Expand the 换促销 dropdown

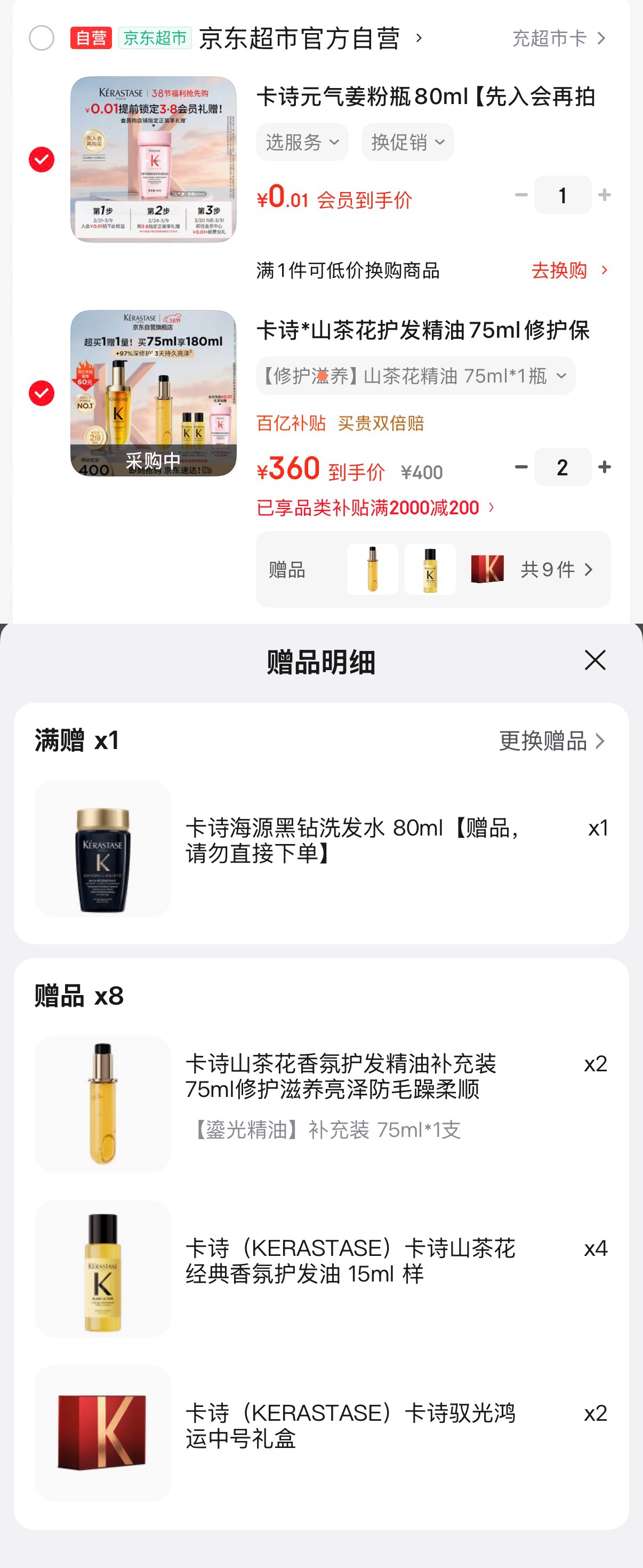point(407,142)
